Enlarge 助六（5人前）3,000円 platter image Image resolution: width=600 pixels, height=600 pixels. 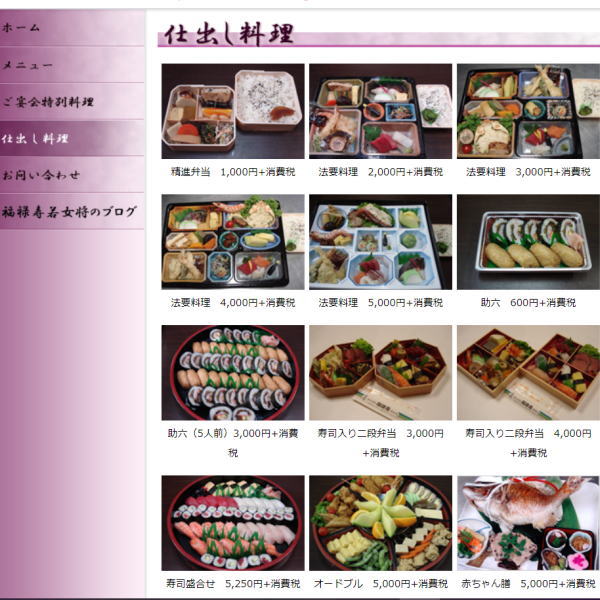point(233,372)
